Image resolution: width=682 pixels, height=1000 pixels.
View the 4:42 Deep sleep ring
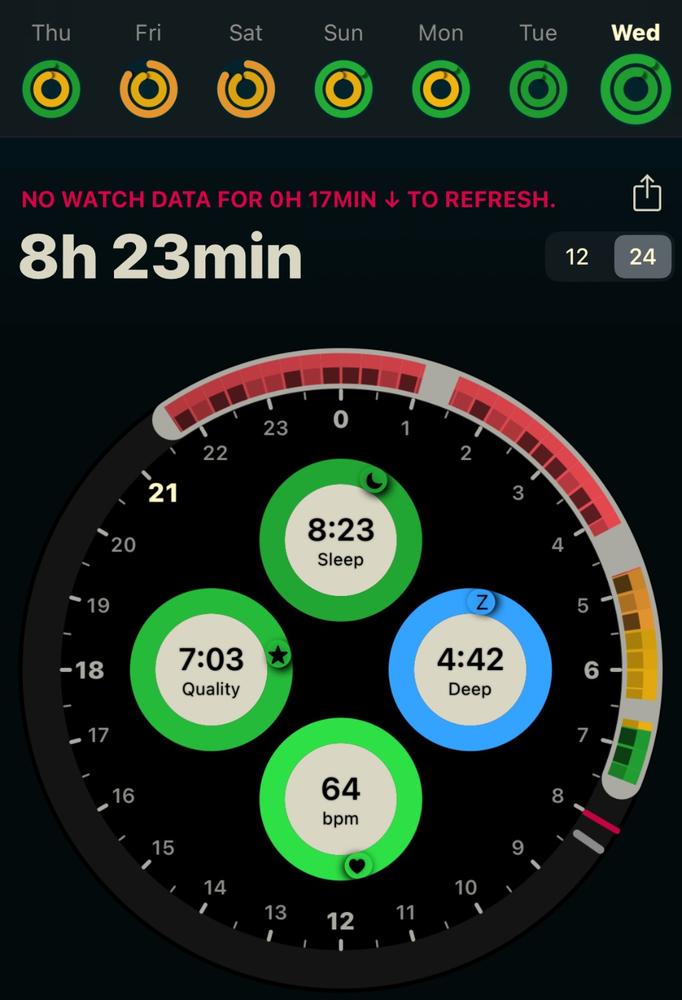coord(470,669)
